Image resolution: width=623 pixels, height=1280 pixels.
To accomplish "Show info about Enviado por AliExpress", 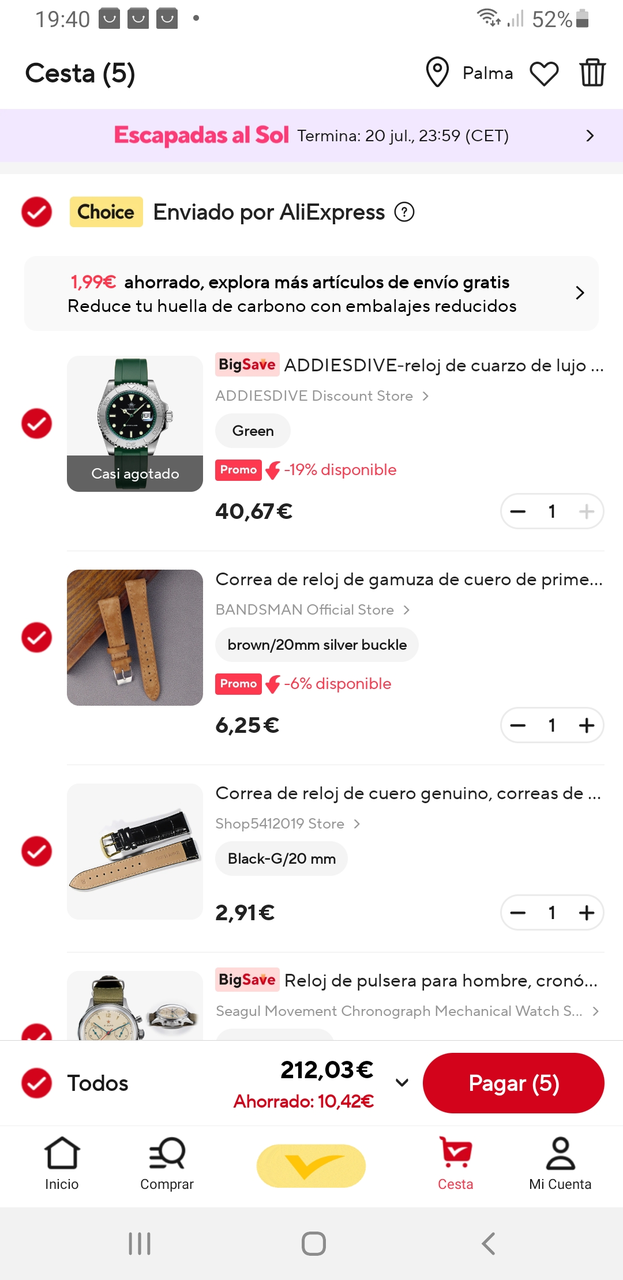I will tap(404, 212).
